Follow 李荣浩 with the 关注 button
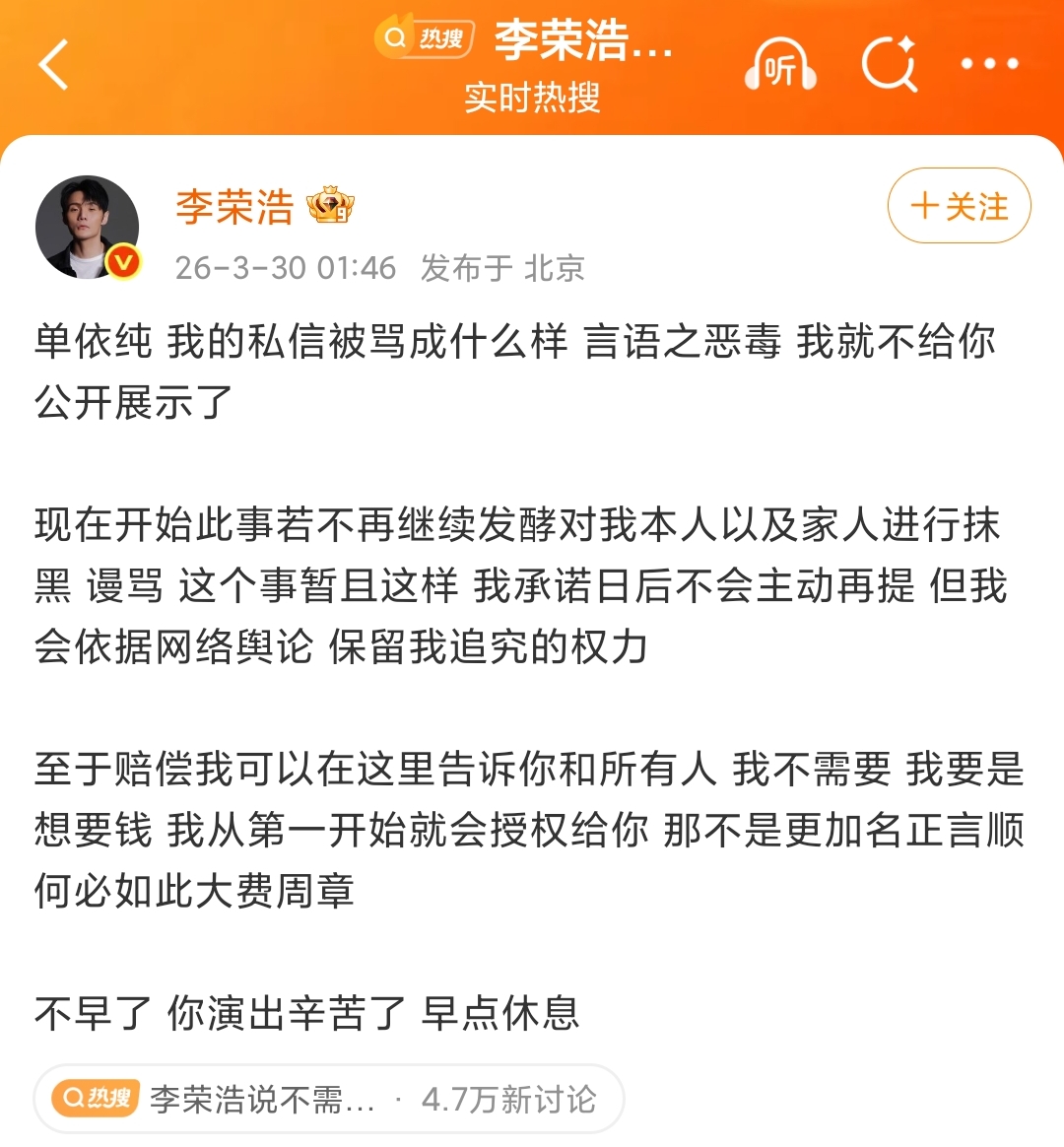Image resolution: width=1064 pixels, height=1147 pixels. click(959, 206)
